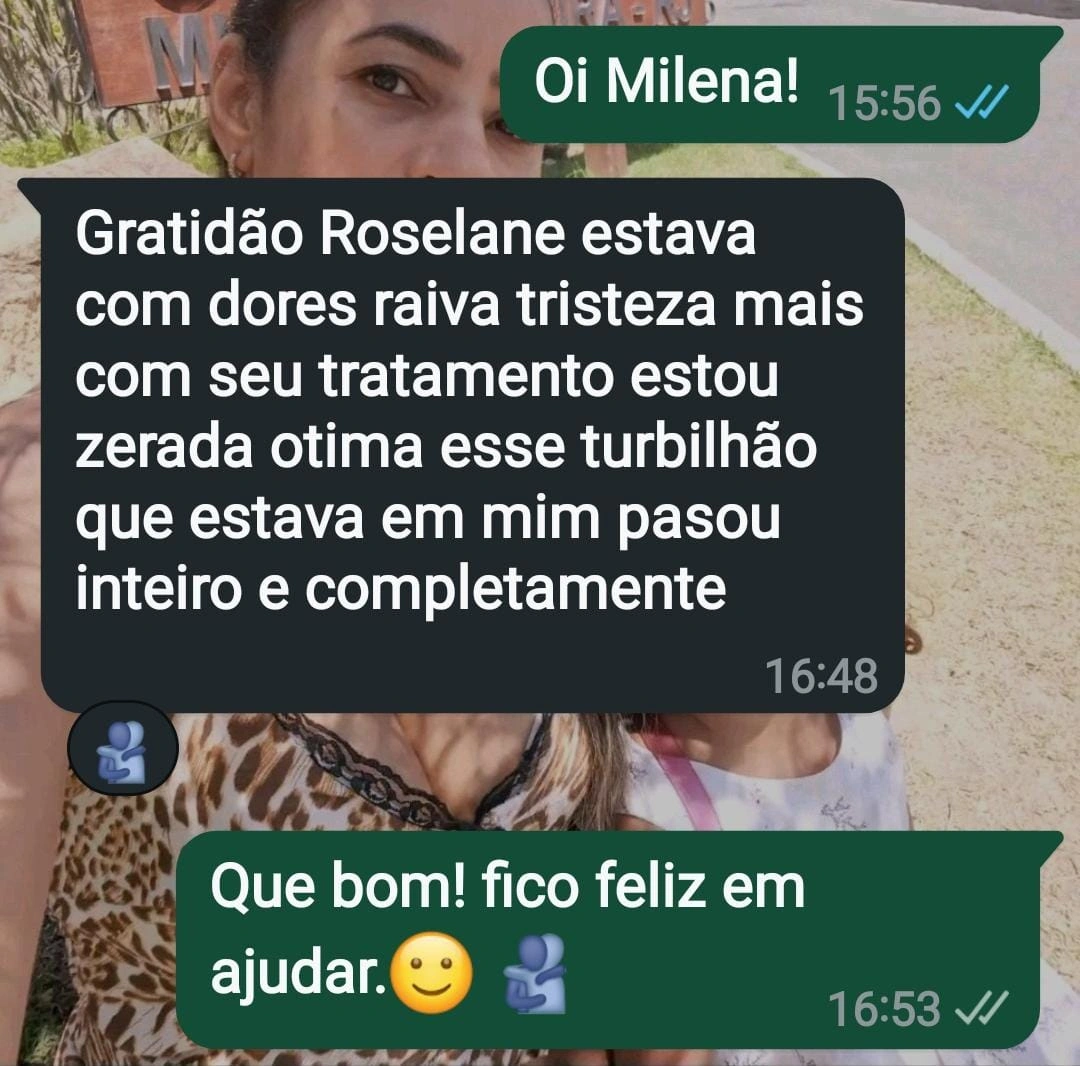Open the hug reaction under Milena's message
The image size is (1080, 1066).
pos(123,749)
